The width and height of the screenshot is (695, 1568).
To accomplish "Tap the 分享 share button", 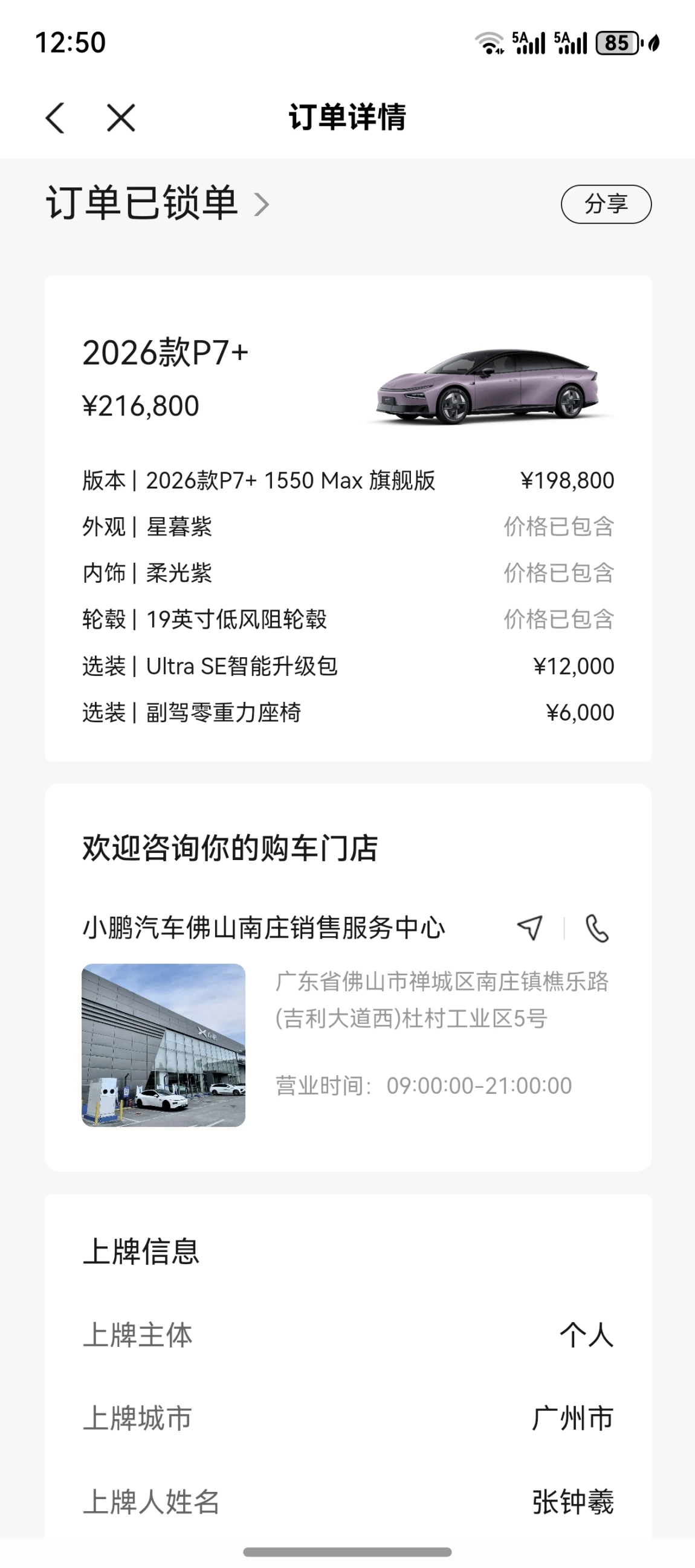I will [606, 204].
